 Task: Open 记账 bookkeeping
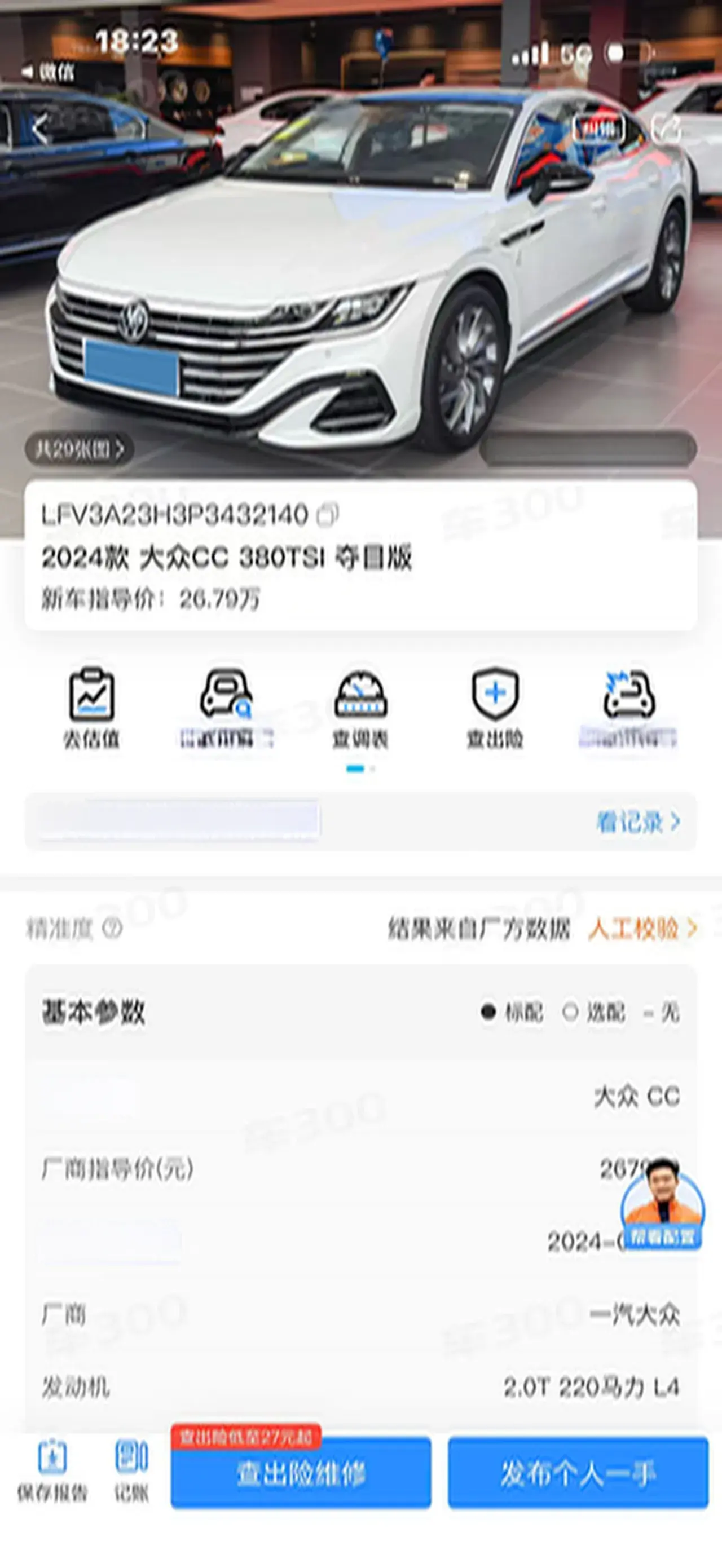coord(131,1470)
